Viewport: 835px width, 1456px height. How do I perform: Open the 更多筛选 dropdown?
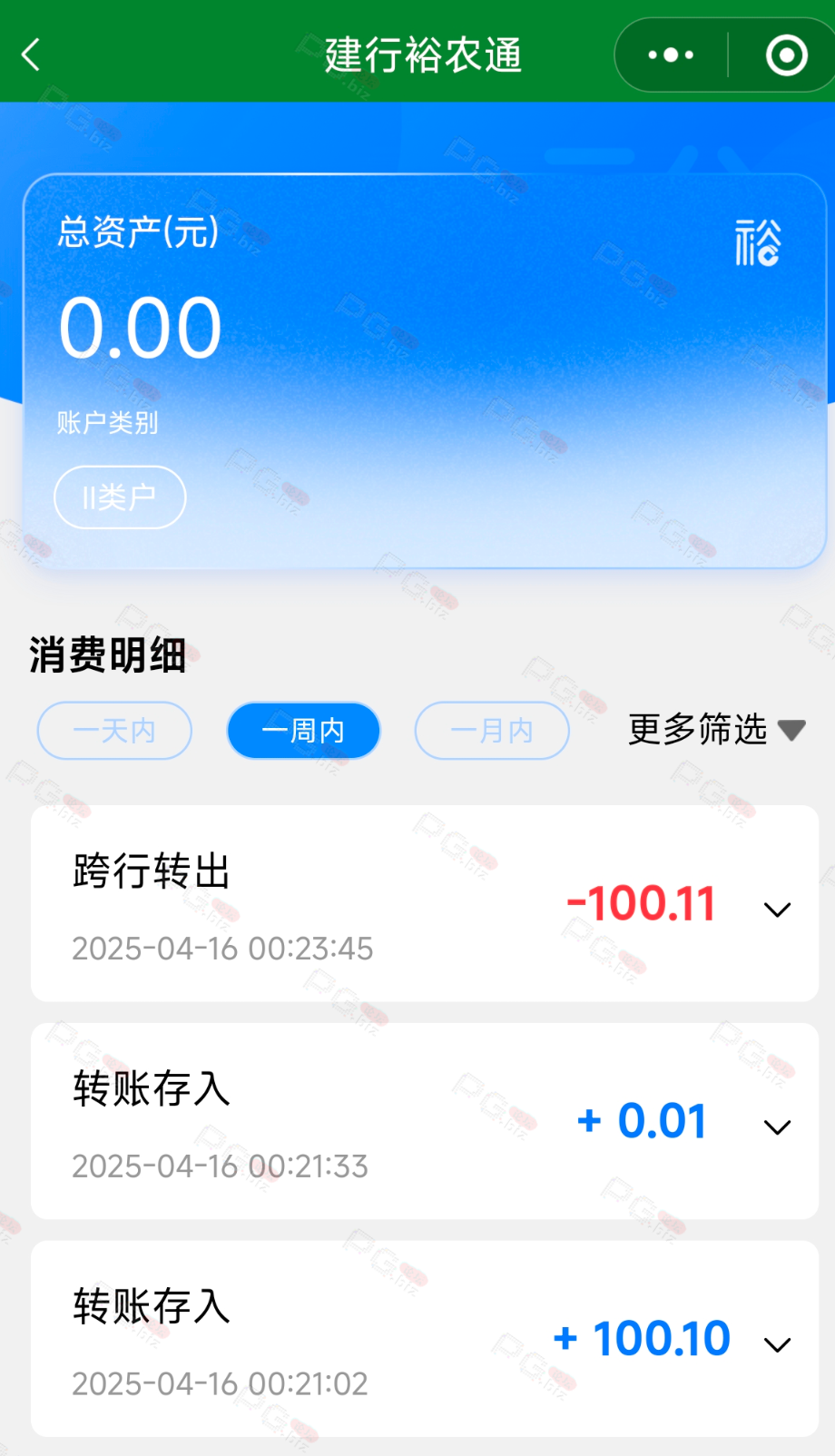click(x=717, y=730)
